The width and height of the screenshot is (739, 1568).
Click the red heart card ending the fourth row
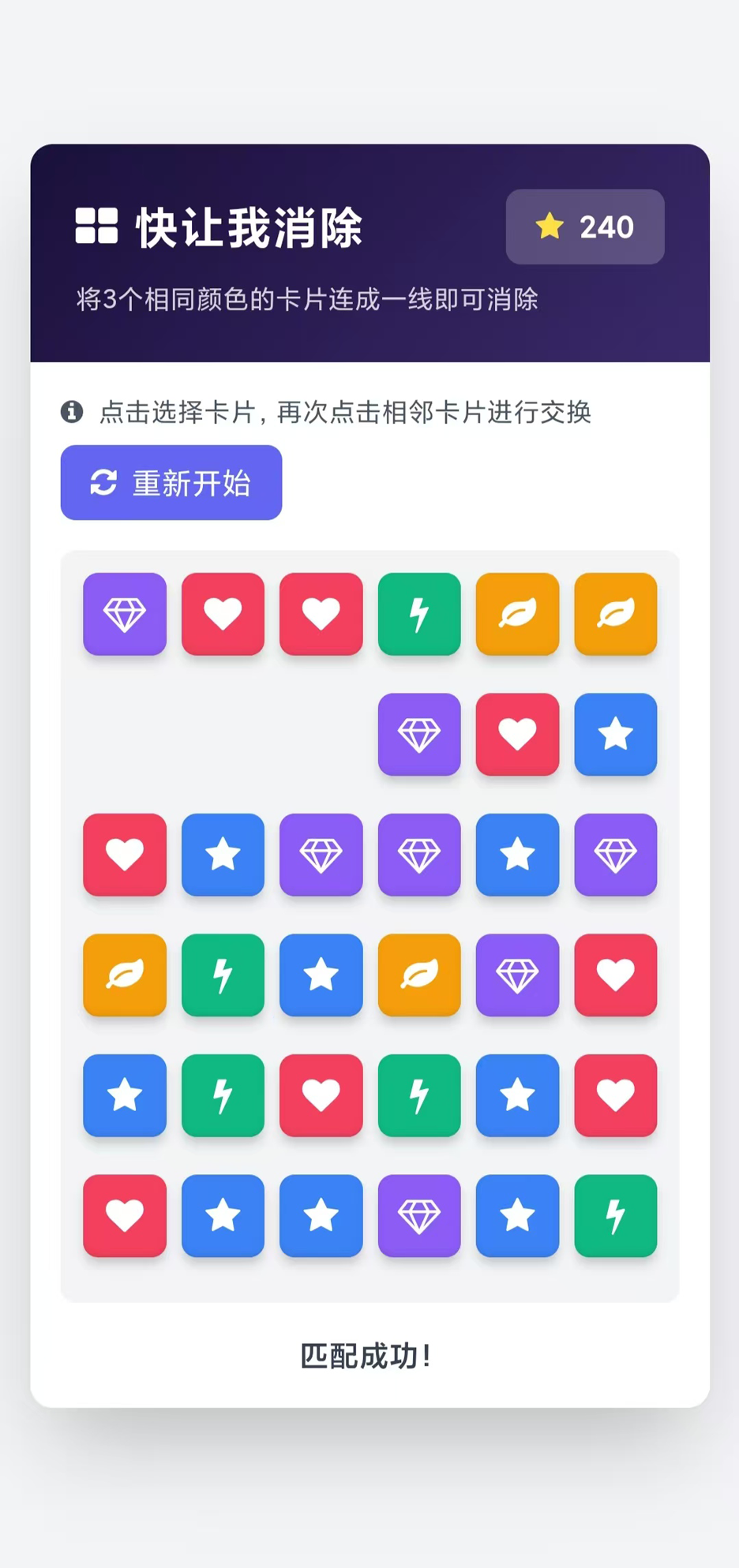point(615,975)
